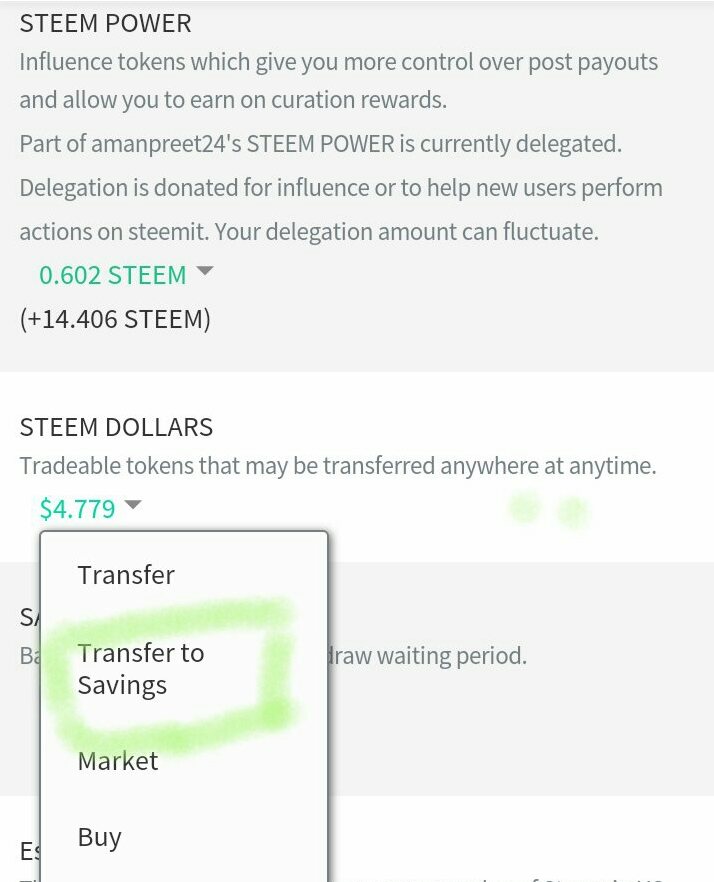Viewport: 714px width, 882px height.
Task: Open the Market option
Action: tap(118, 761)
